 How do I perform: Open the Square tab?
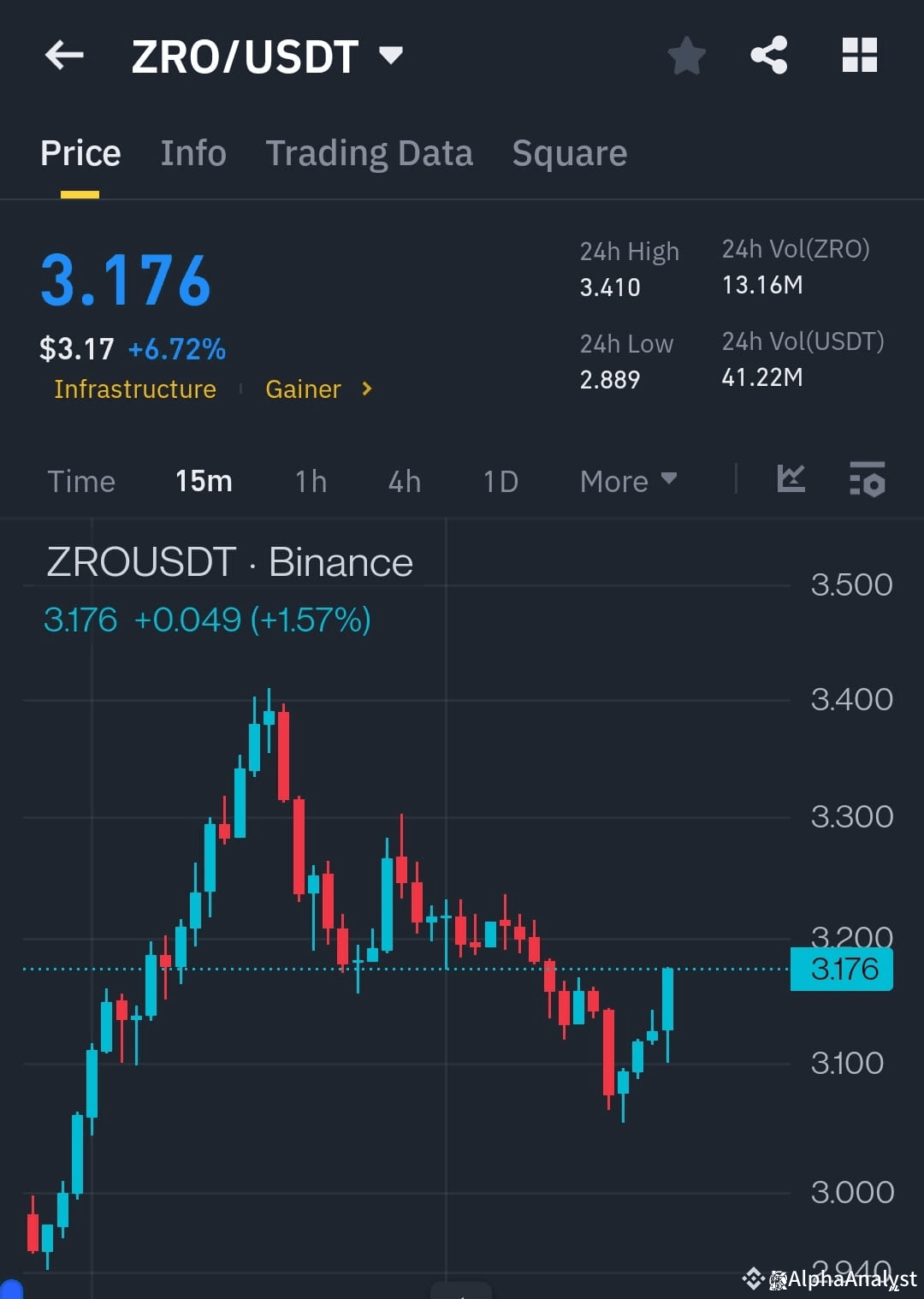(x=569, y=152)
